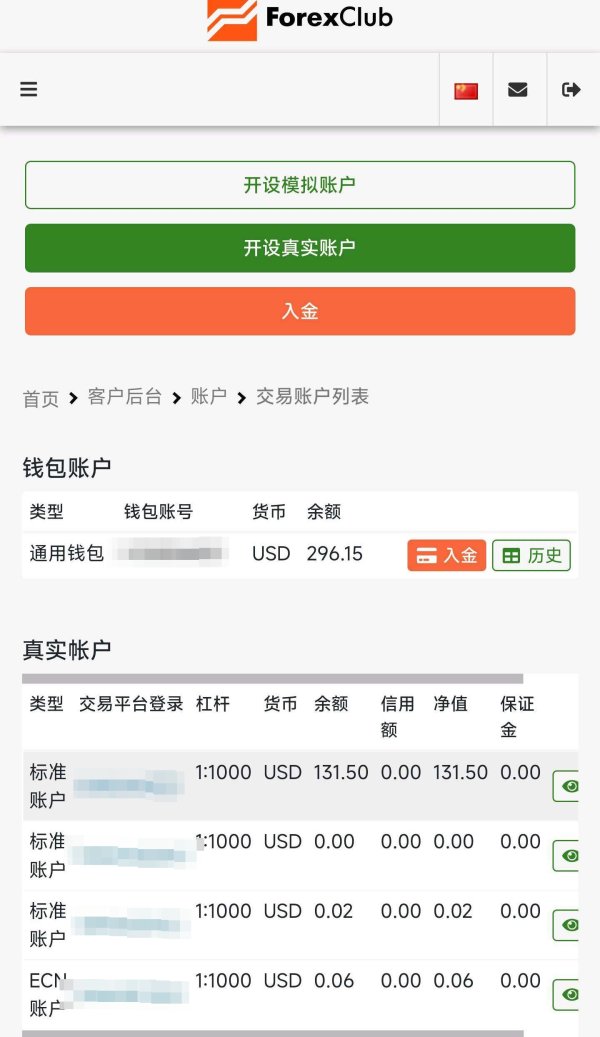Screen dimensions: 600x1037
Task: View the account with balance 131.50
Action: pos(566,786)
